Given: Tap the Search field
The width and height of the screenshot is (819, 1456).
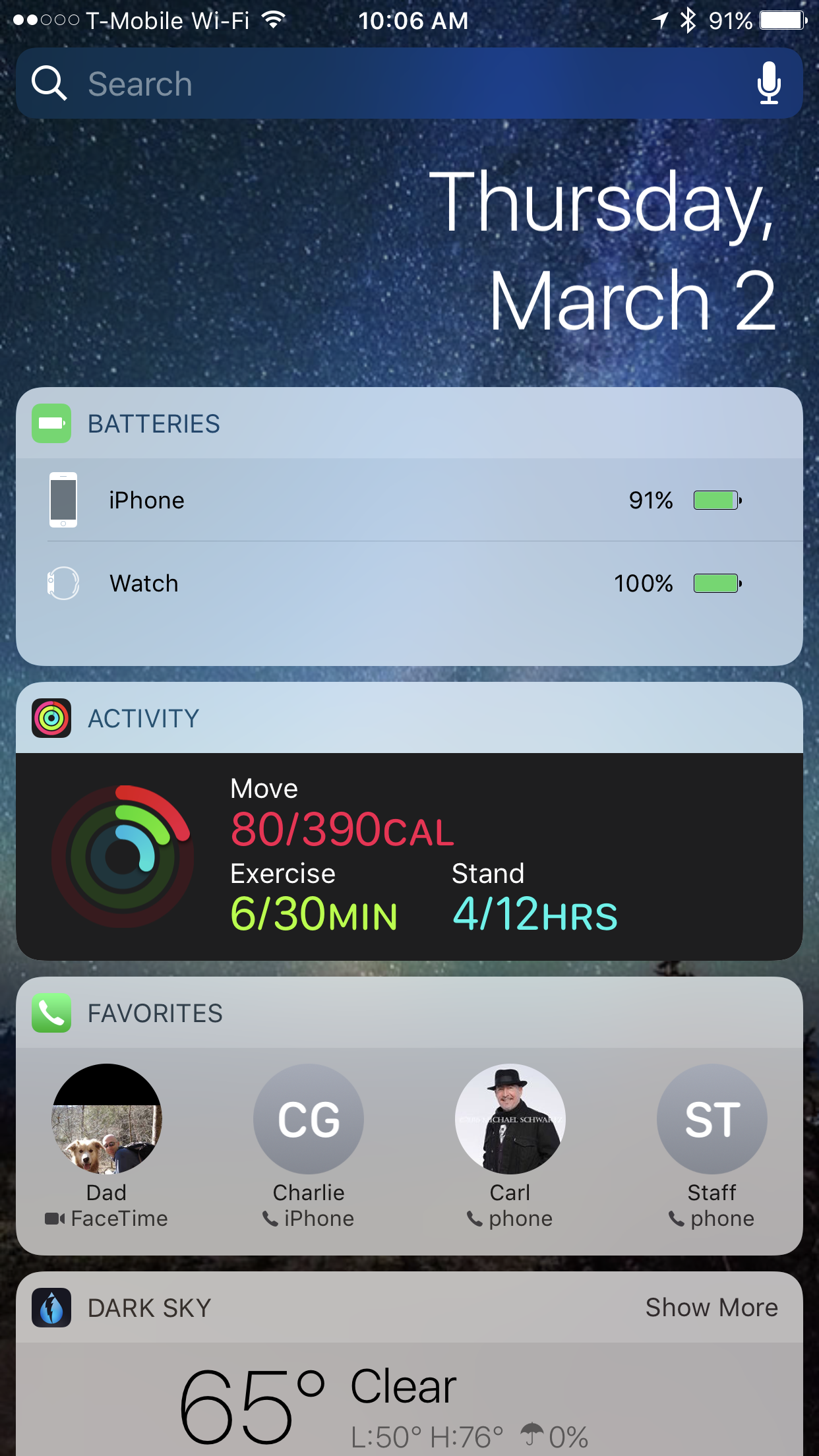Looking at the screenshot, I should click(396, 84).
